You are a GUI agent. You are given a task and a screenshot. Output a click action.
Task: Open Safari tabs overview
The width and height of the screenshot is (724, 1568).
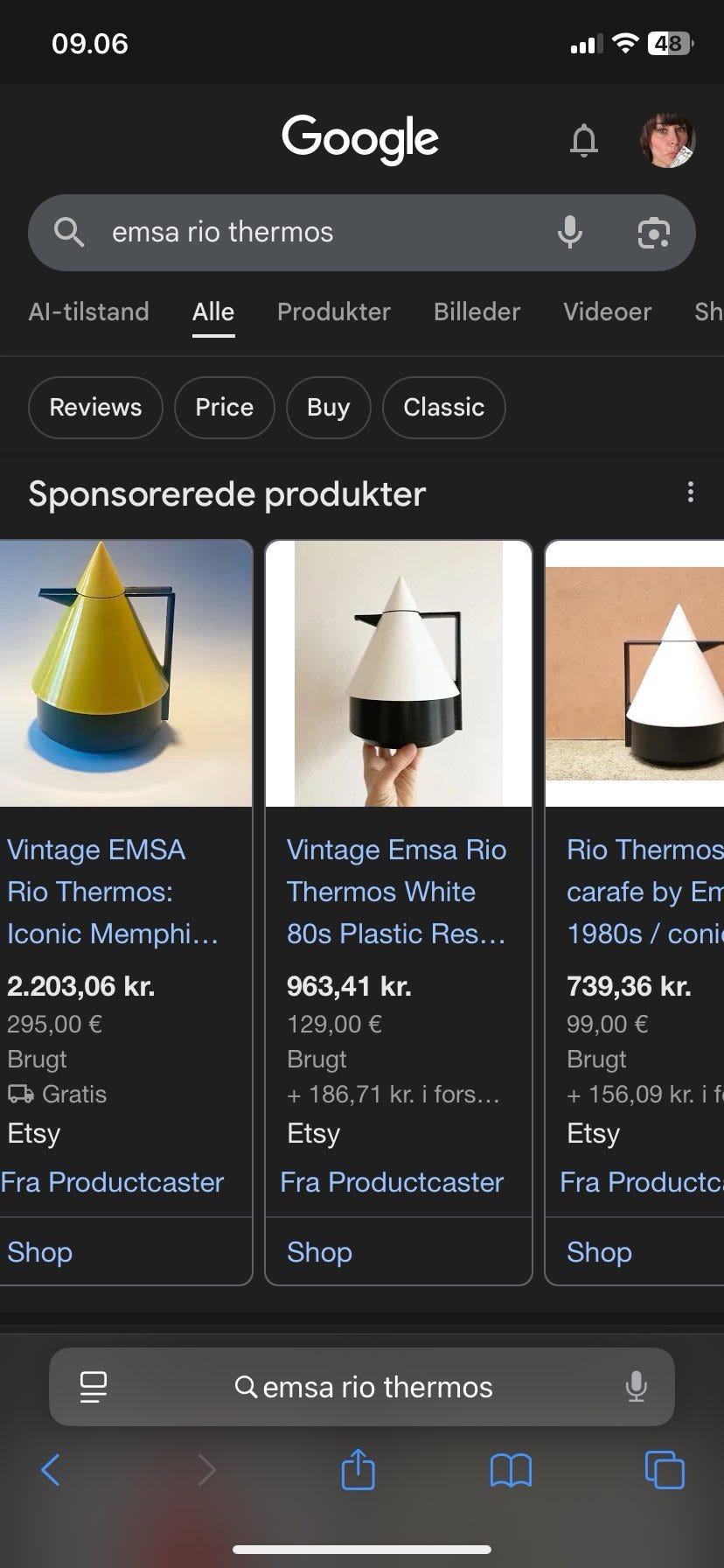(664, 1469)
